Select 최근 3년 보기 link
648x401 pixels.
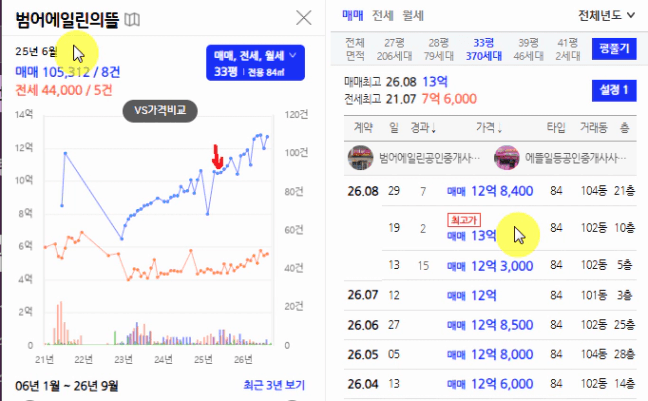274,385
